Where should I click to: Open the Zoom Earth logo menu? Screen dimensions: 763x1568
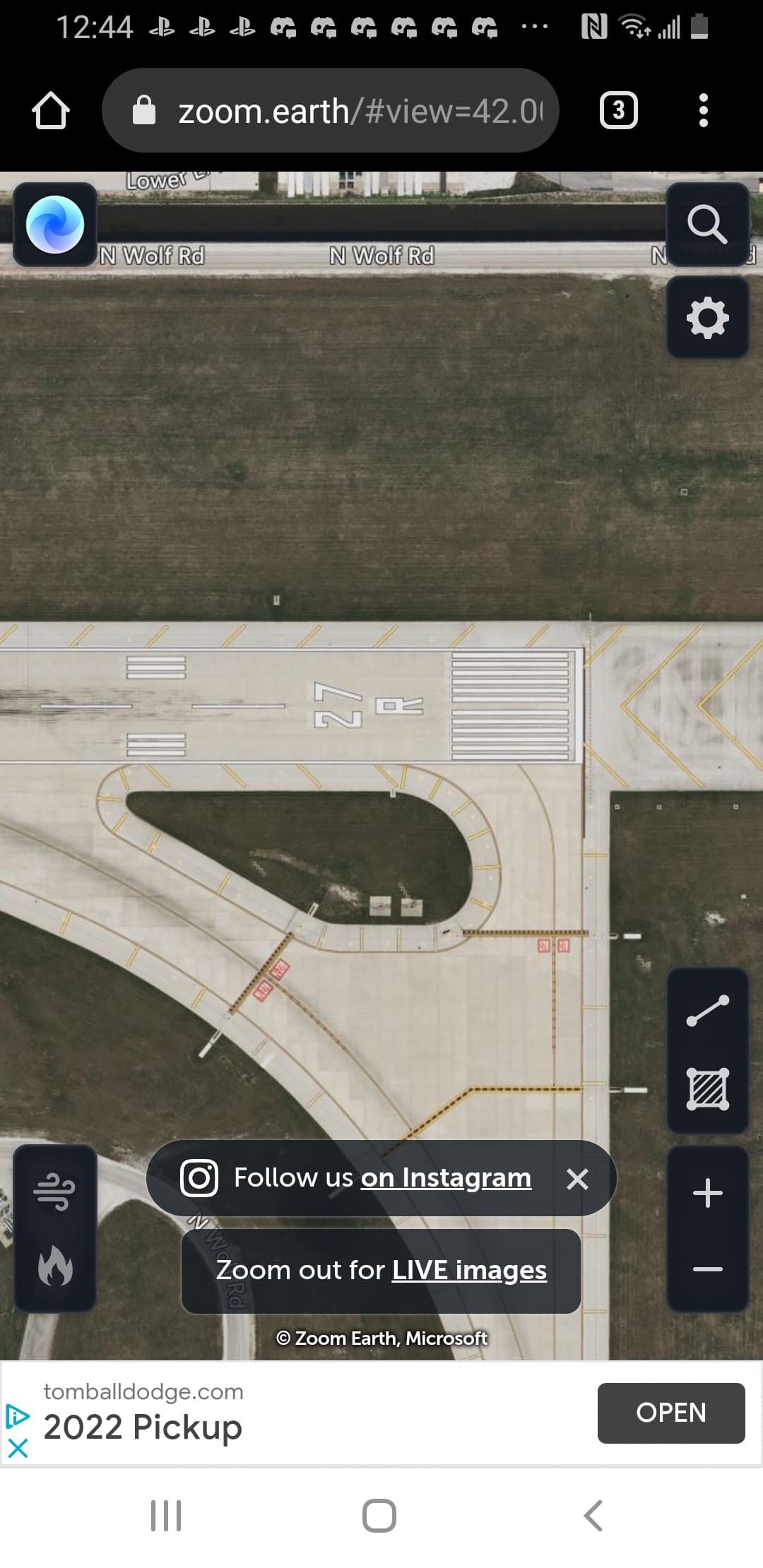(55, 225)
